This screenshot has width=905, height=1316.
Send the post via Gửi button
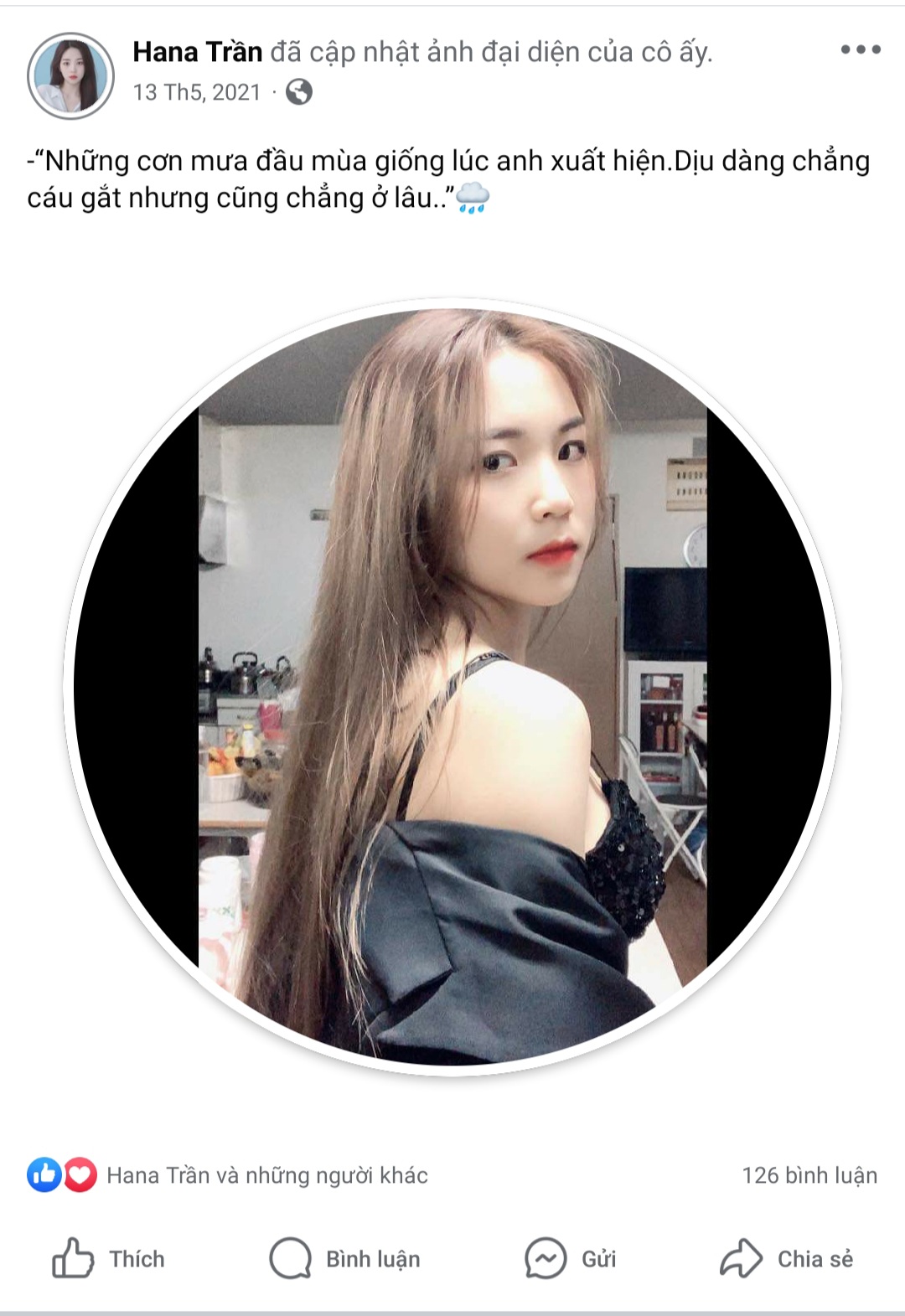[571, 1258]
